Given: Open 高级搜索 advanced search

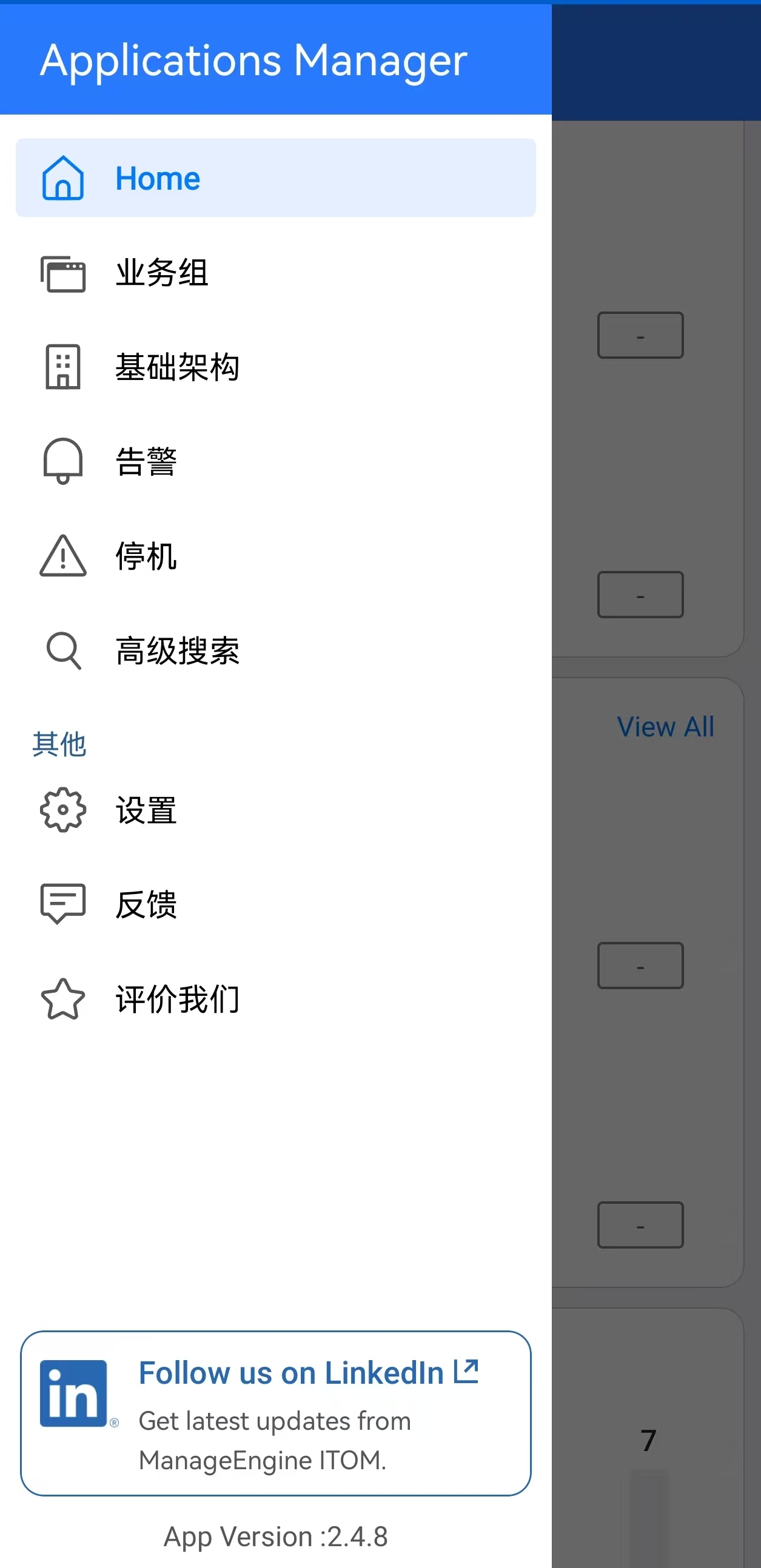Looking at the screenshot, I should click(176, 651).
